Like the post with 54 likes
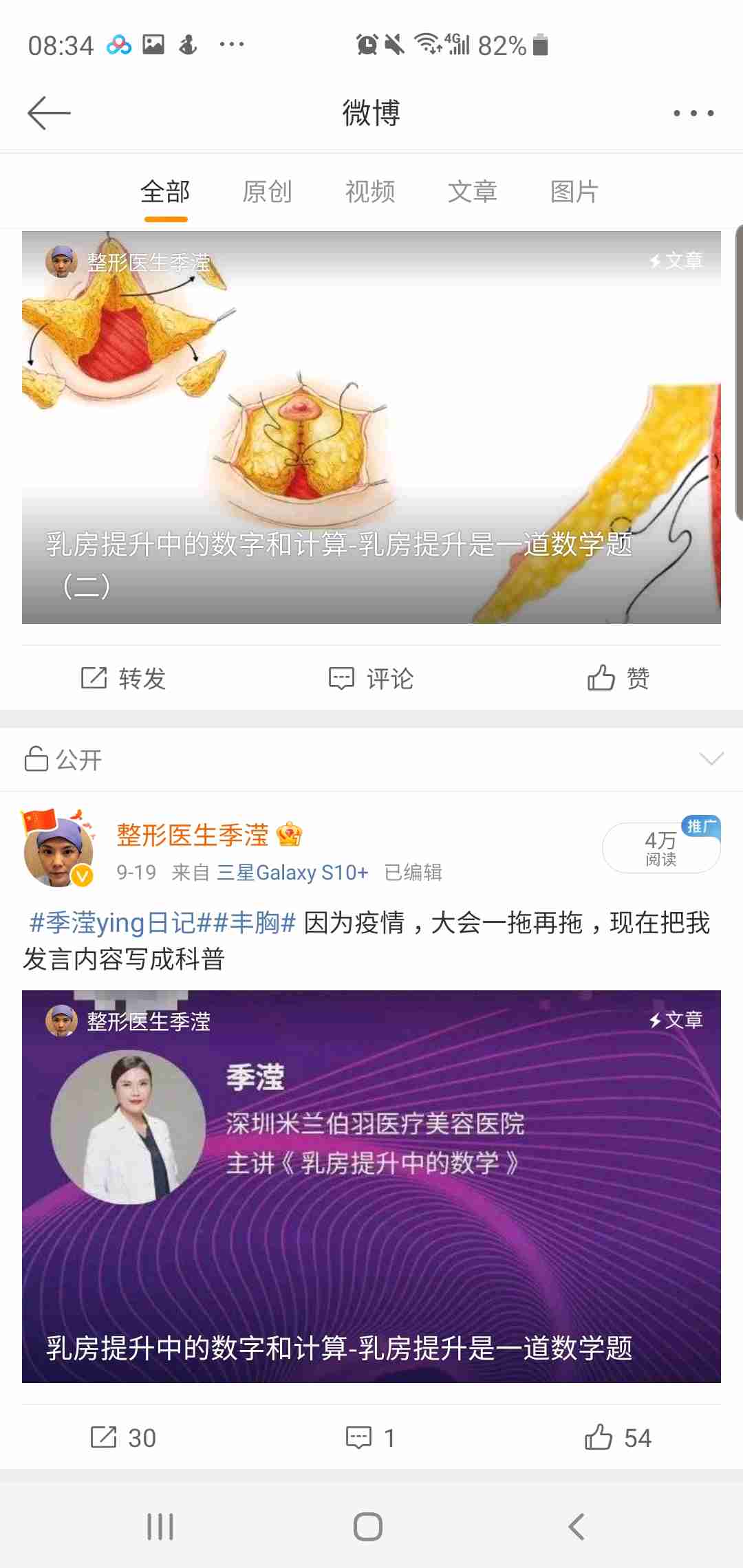 pyautogui.click(x=618, y=1437)
